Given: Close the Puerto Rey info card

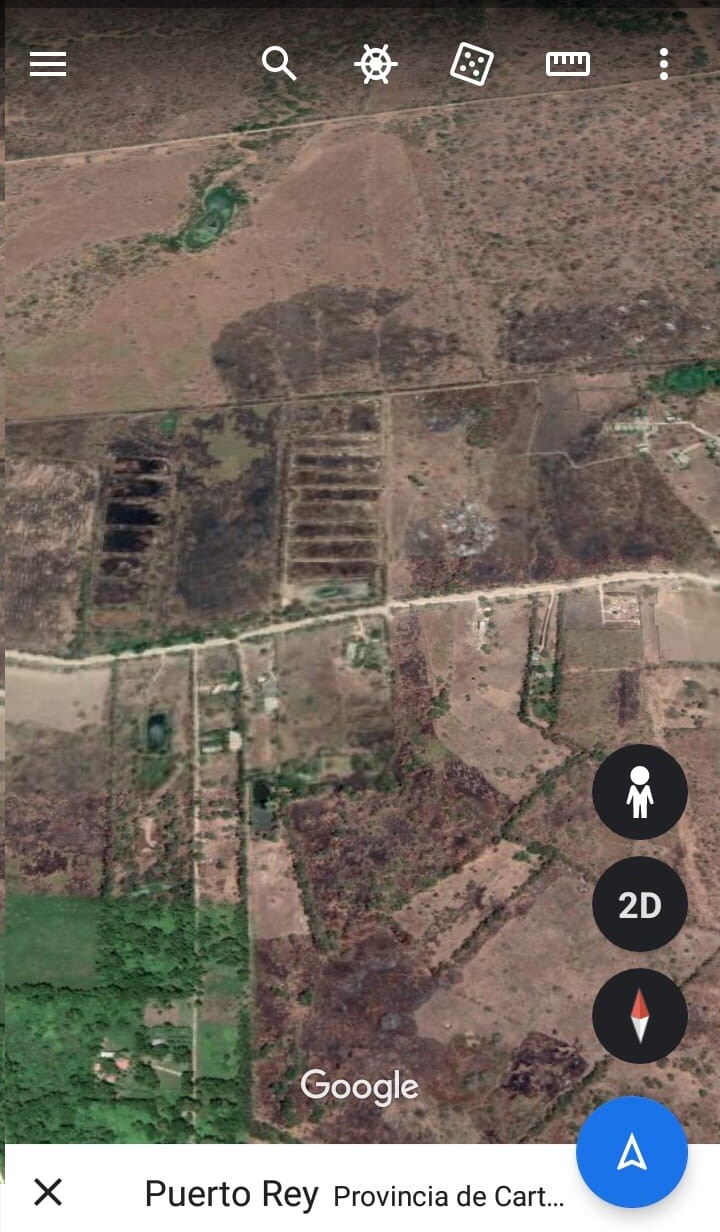Looking at the screenshot, I should [48, 1192].
